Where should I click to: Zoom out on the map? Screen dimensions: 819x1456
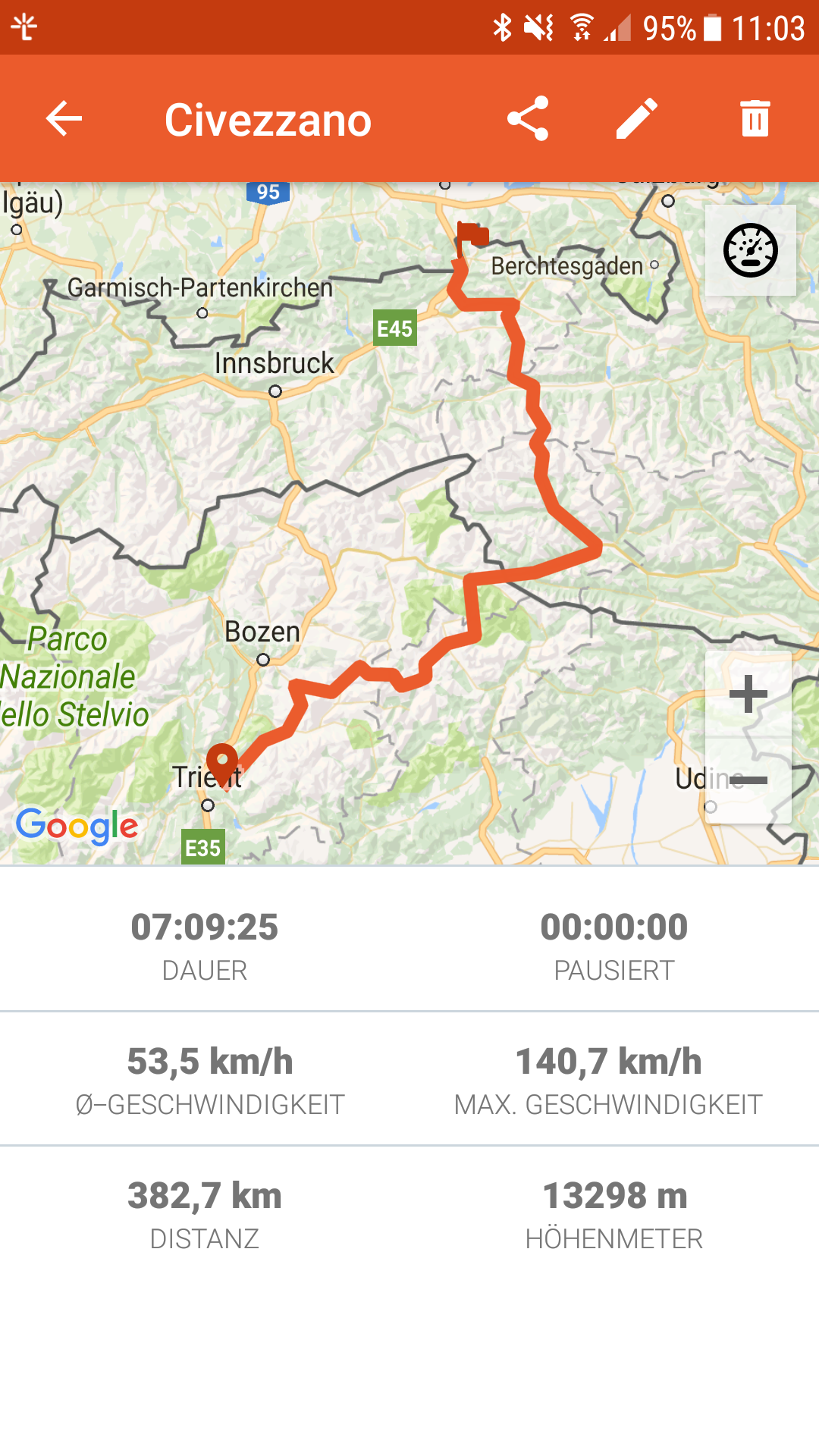pyautogui.click(x=748, y=780)
